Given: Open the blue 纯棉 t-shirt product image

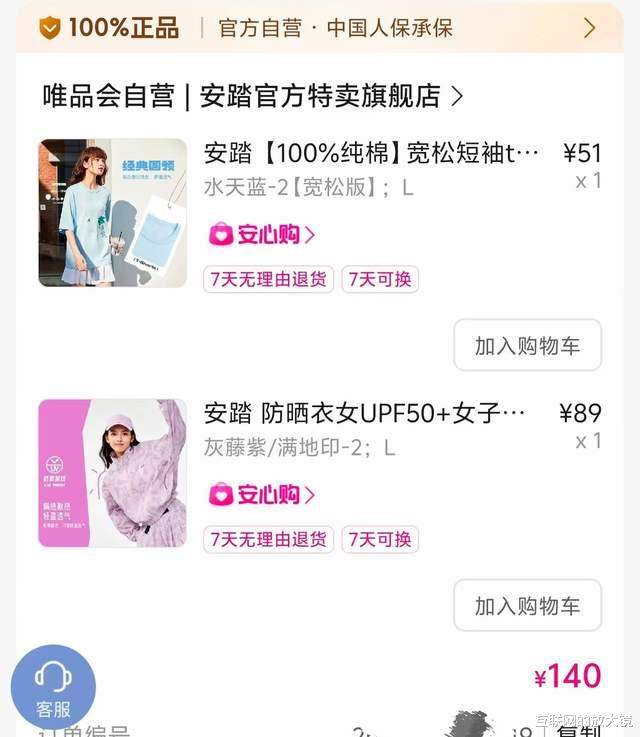Looking at the screenshot, I should [113, 212].
